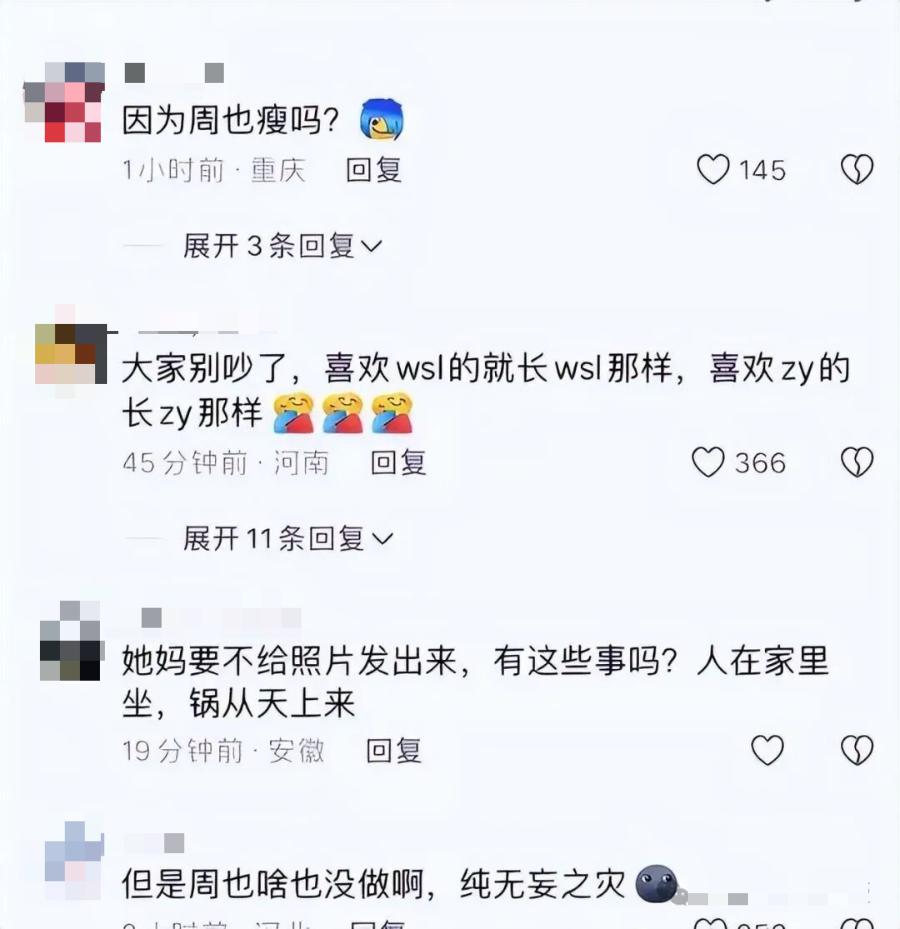The image size is (900, 929).
Task: Dislike the comment starting 大家别吵了
Action: point(857,462)
